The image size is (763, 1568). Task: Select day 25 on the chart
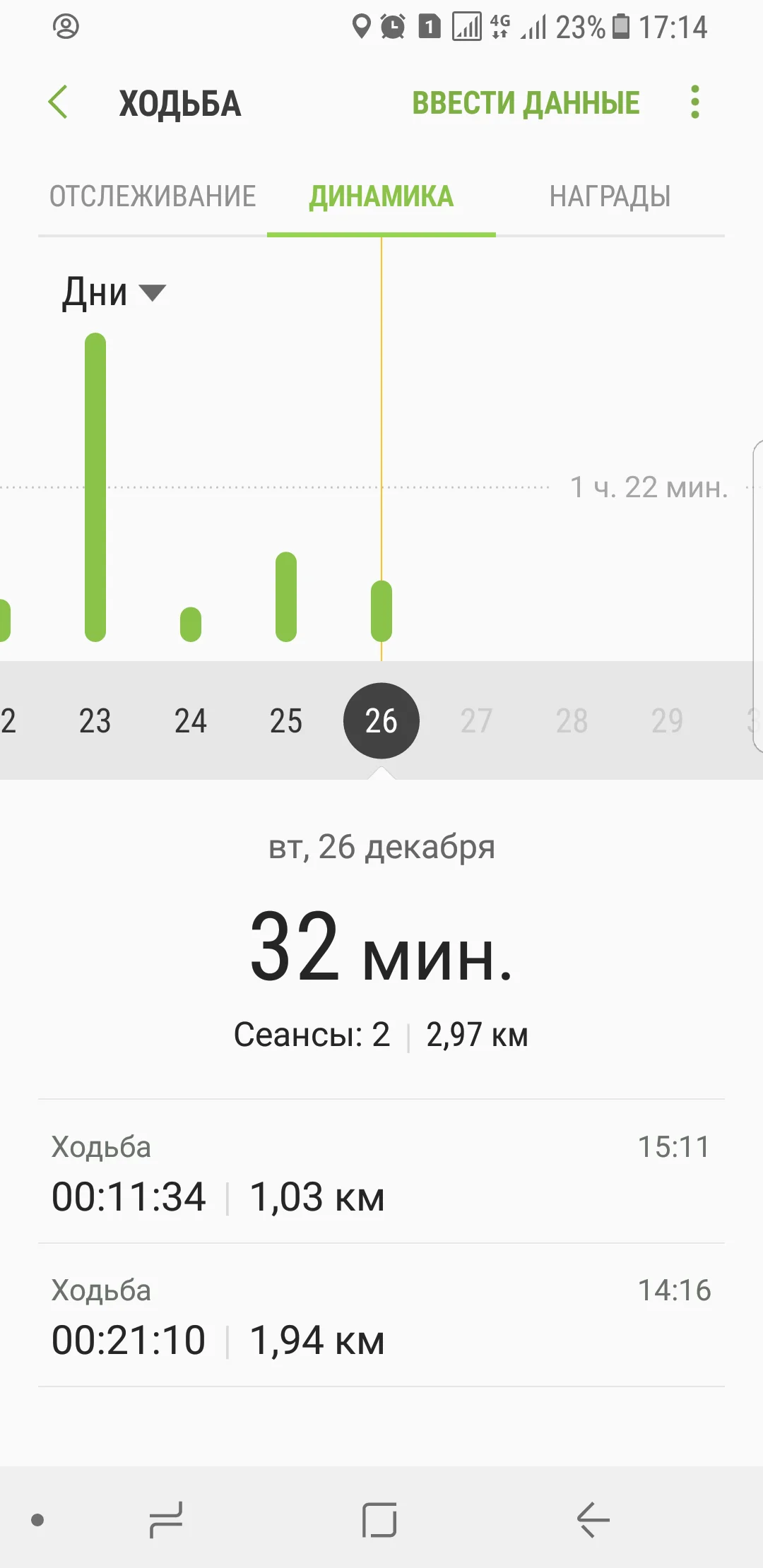[x=285, y=720]
